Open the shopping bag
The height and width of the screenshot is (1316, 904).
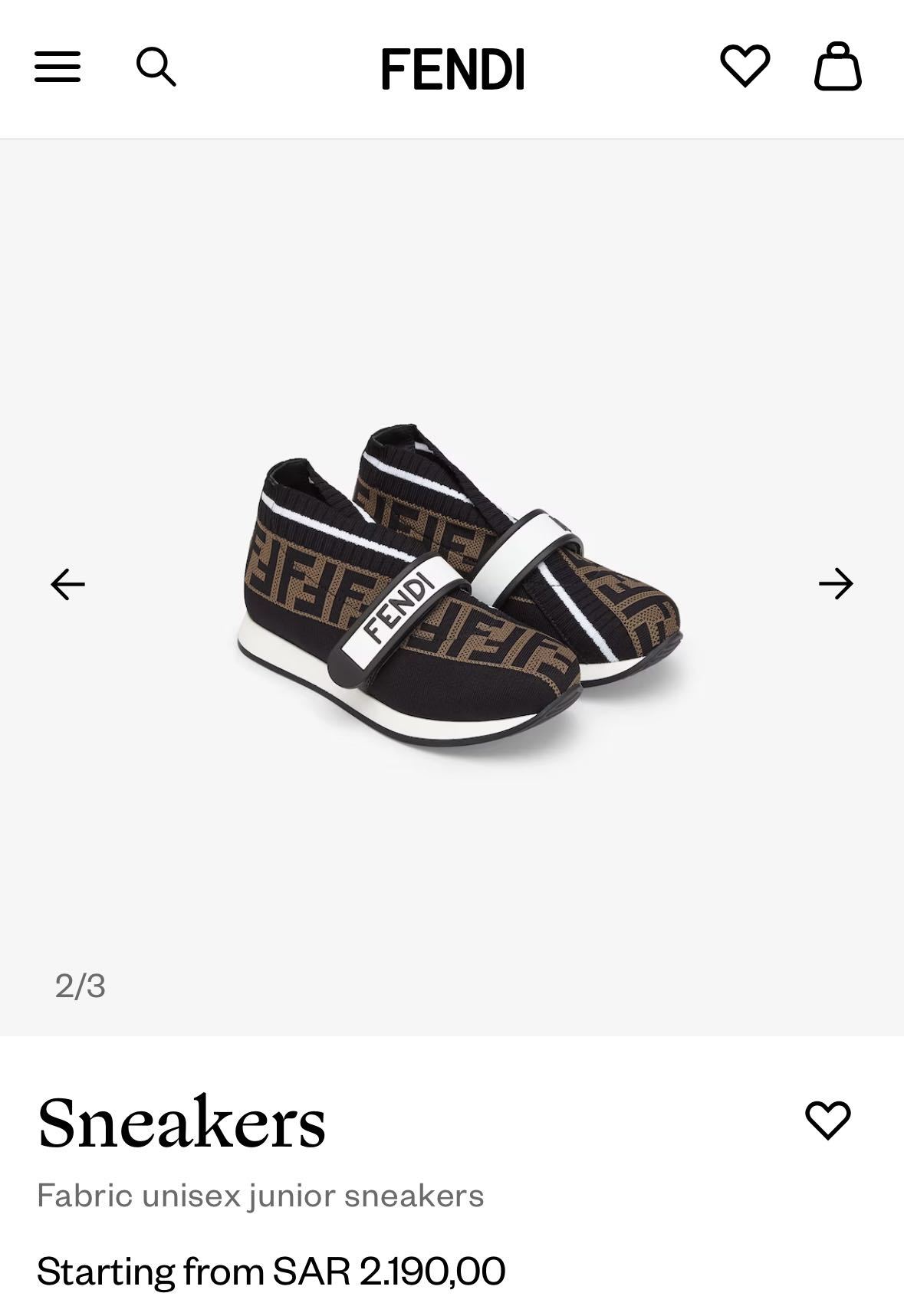click(x=837, y=67)
